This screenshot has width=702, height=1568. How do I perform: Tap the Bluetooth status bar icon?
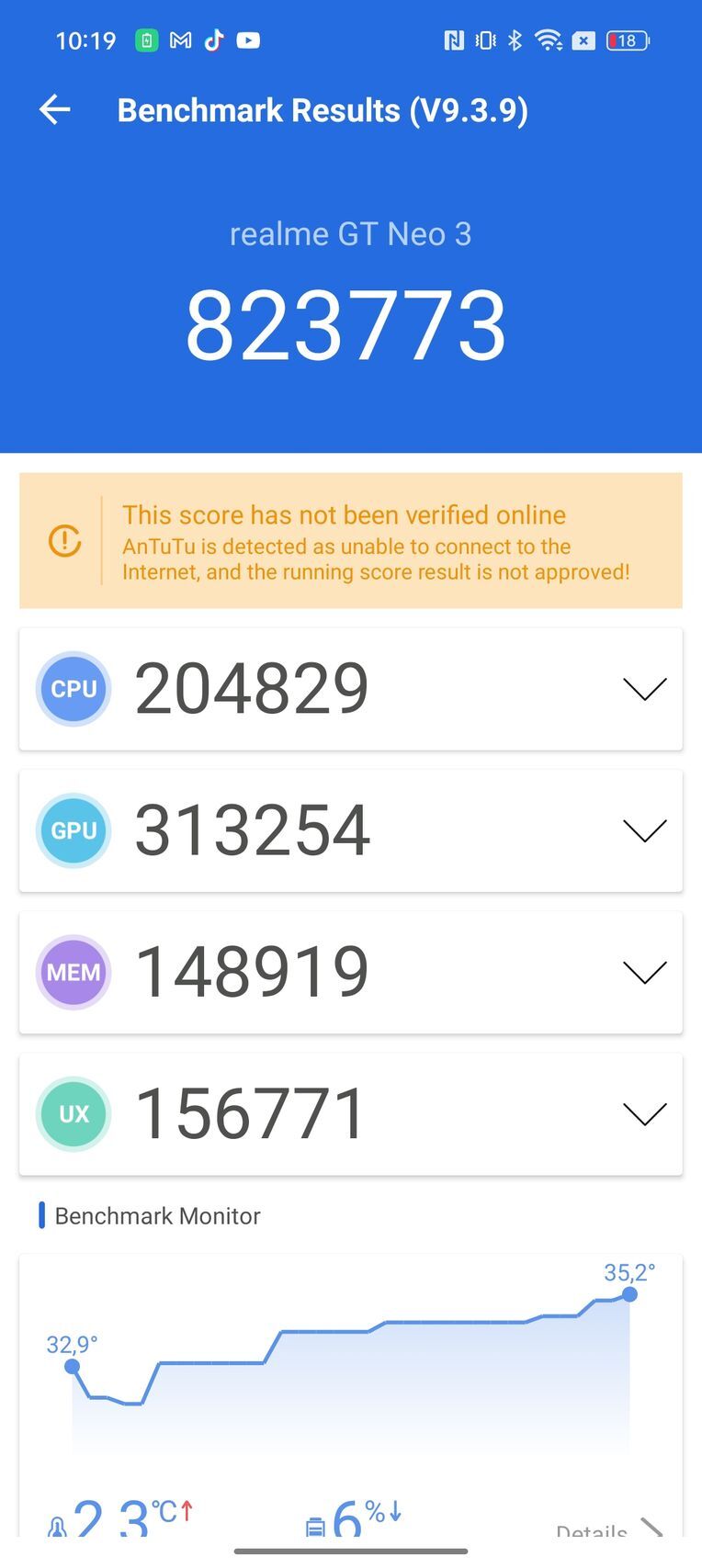(x=514, y=40)
